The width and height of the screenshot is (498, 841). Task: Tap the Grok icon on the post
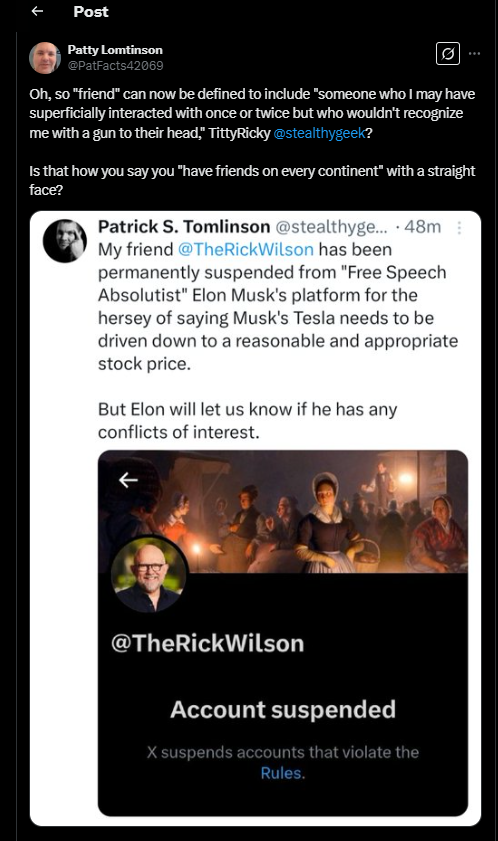pos(448,54)
